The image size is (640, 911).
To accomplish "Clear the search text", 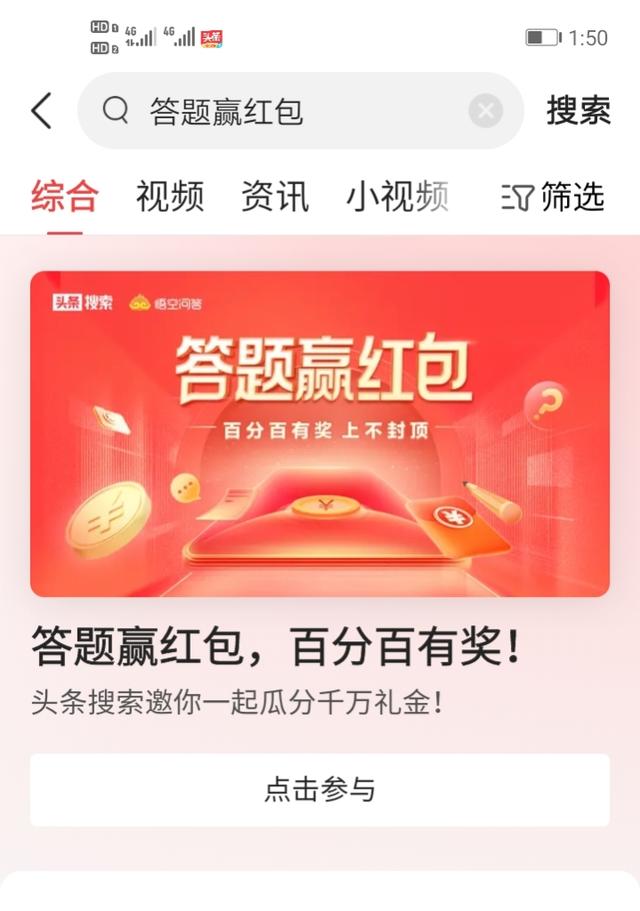I will pos(485,111).
